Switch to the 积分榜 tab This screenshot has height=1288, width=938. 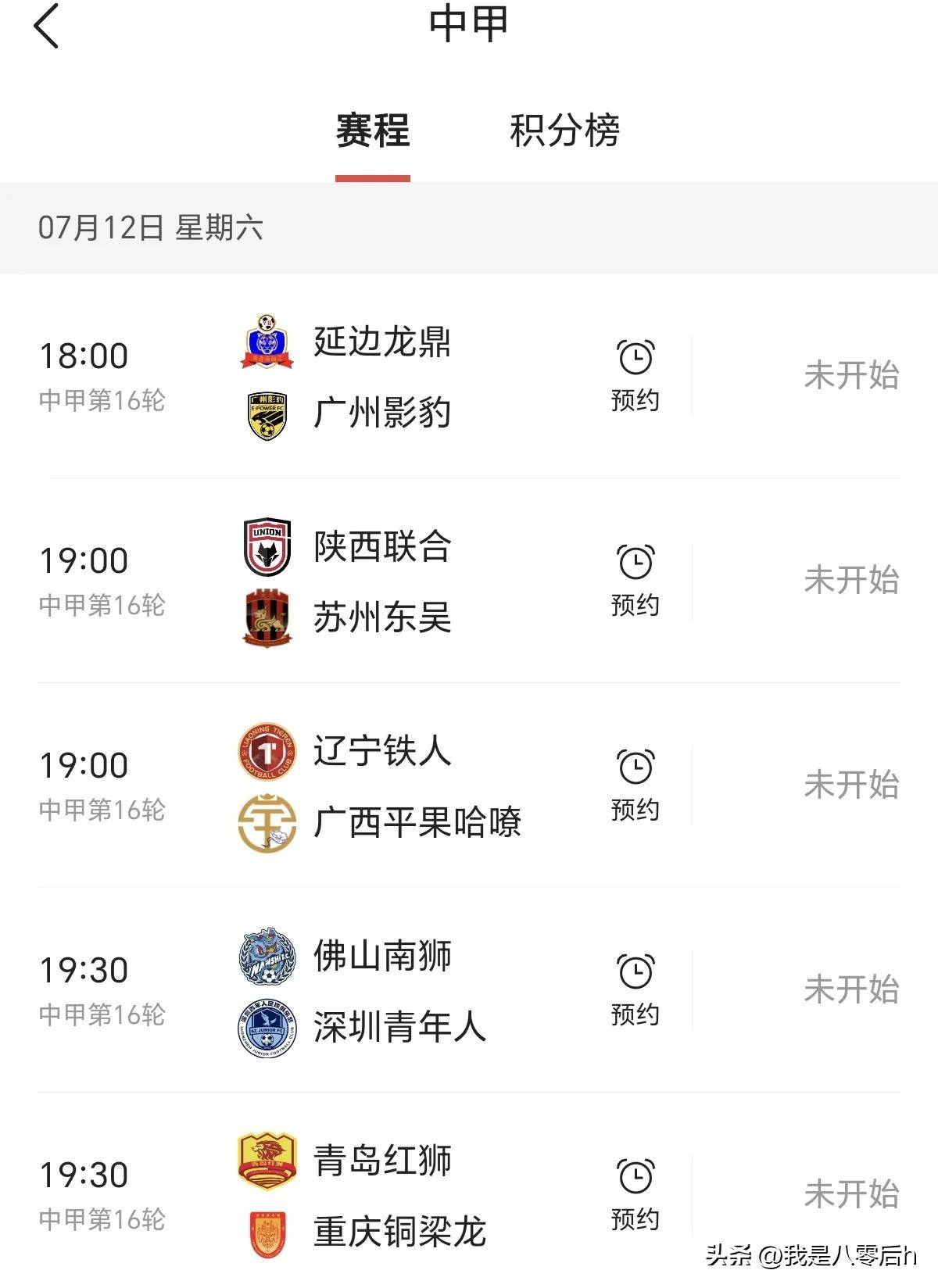point(565,131)
